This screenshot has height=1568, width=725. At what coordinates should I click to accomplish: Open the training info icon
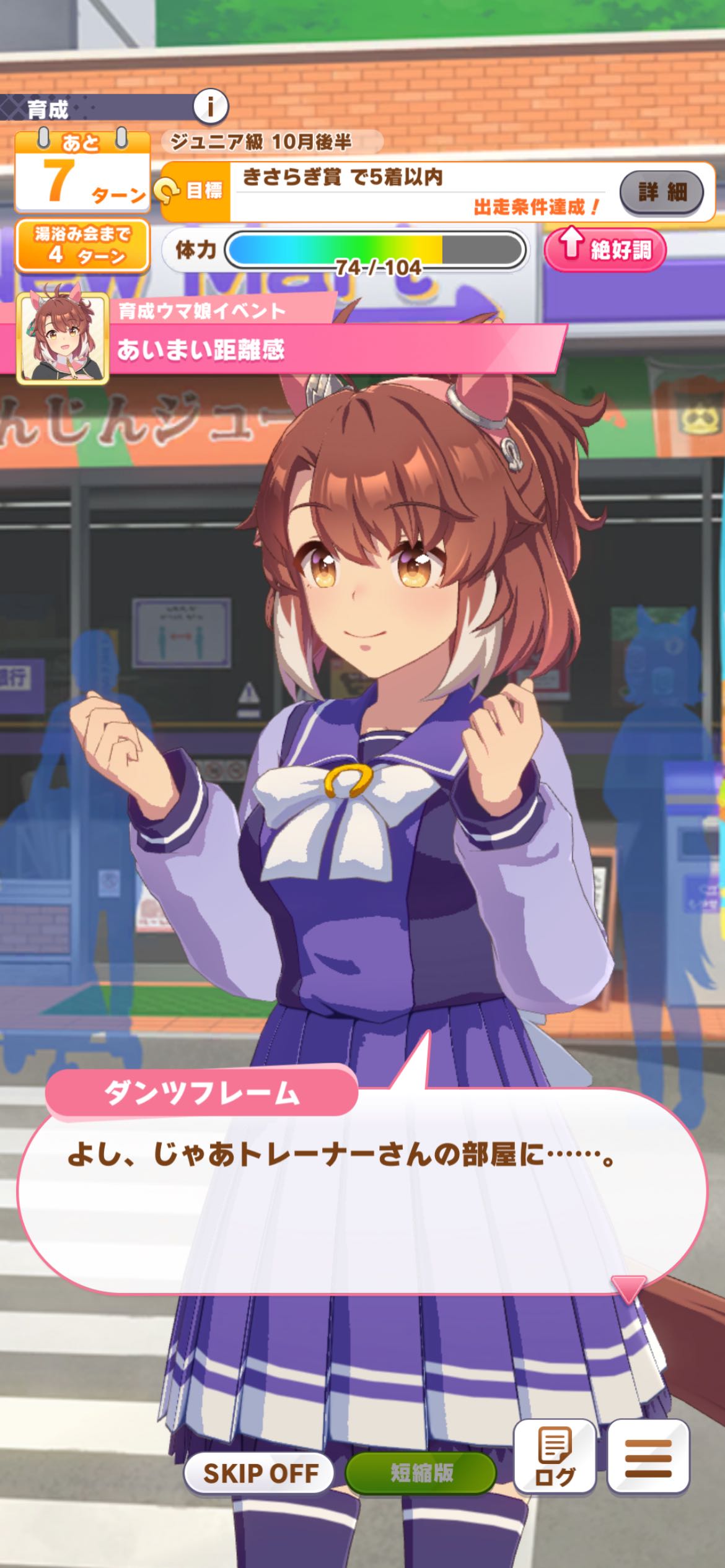(x=210, y=108)
